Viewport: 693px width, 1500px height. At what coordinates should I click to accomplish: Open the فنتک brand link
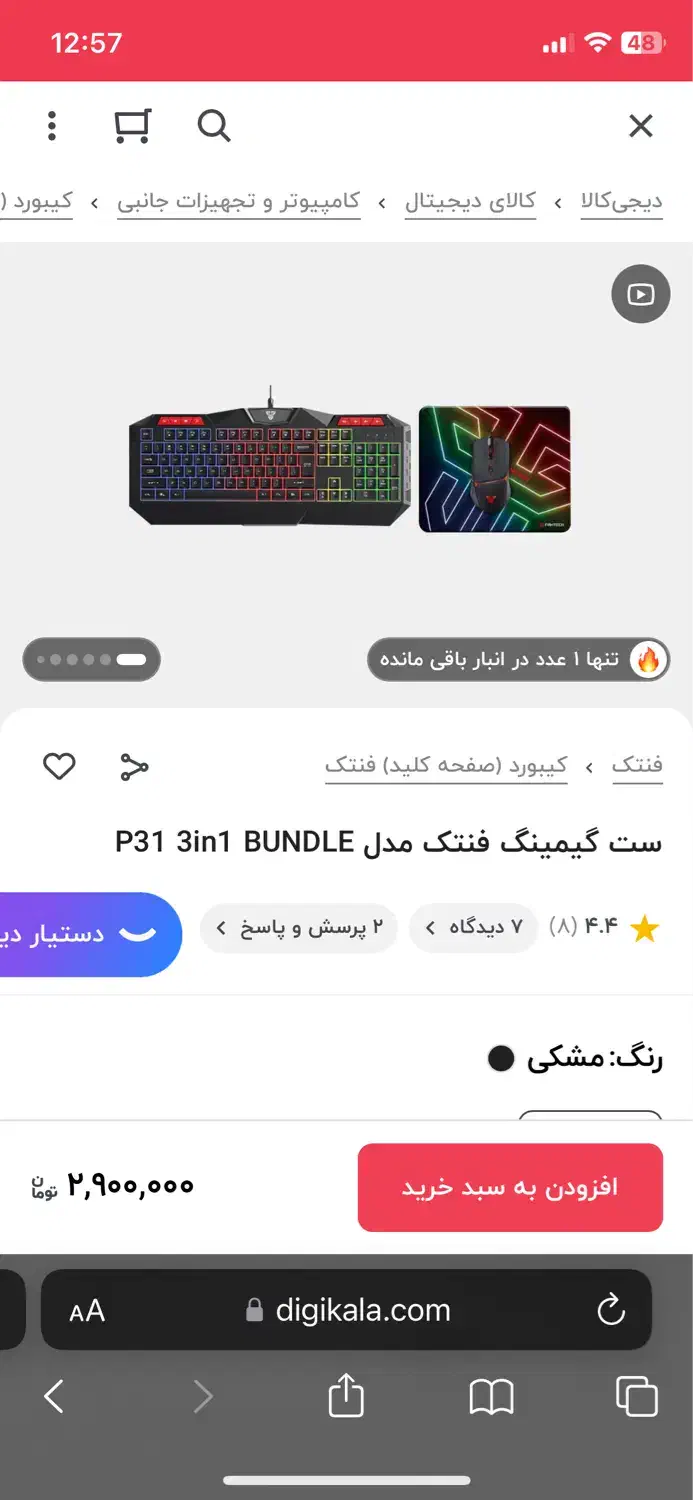pos(637,766)
